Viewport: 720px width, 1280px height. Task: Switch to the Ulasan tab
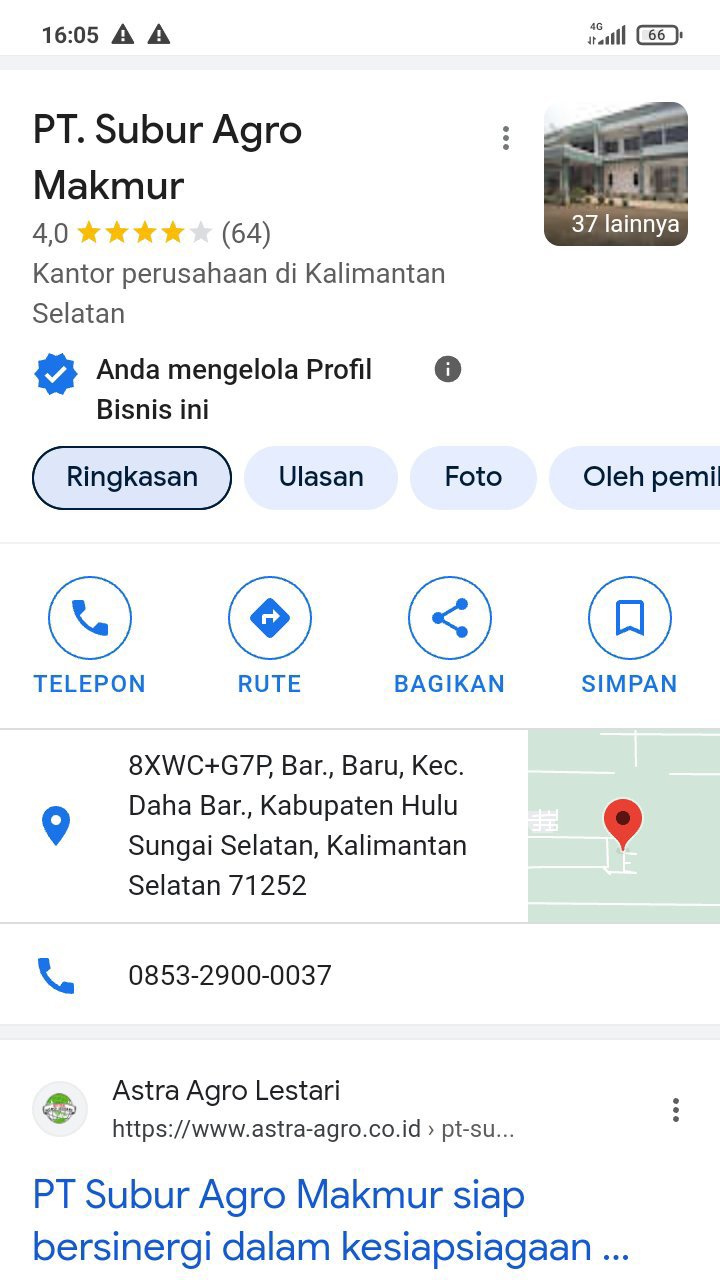point(321,477)
